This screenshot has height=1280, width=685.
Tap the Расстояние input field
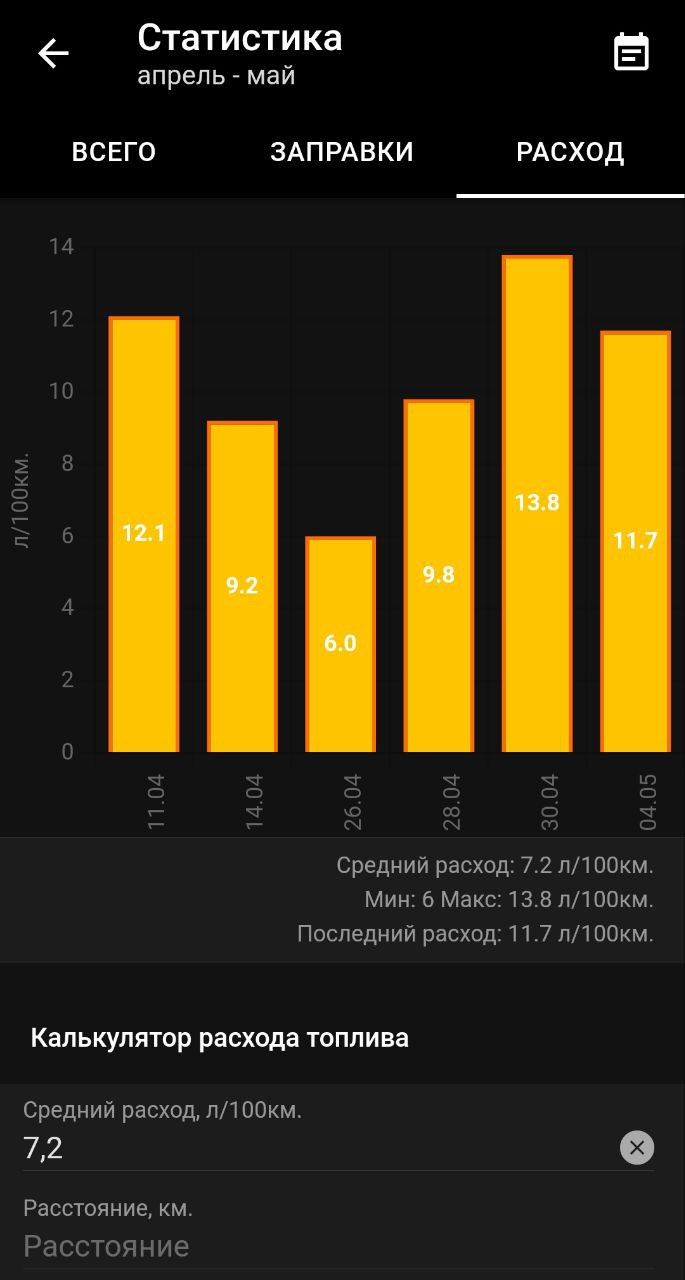coord(338,1246)
